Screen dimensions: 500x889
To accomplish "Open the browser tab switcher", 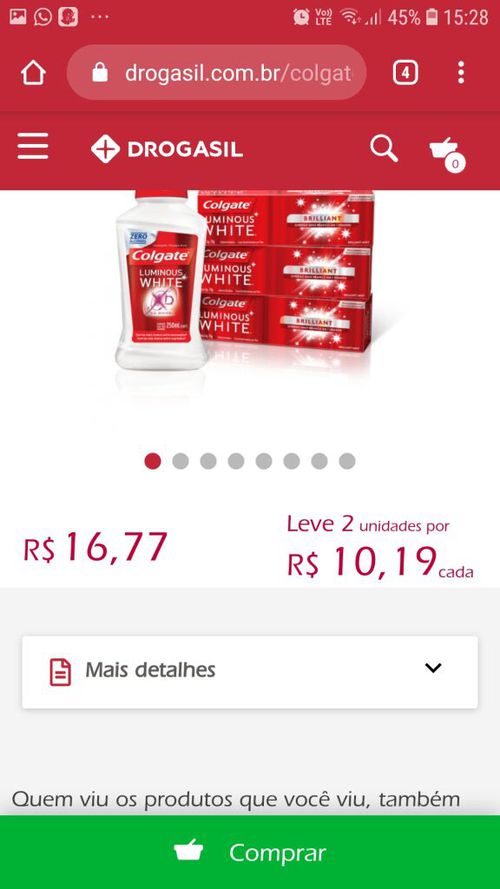I will tap(405, 73).
